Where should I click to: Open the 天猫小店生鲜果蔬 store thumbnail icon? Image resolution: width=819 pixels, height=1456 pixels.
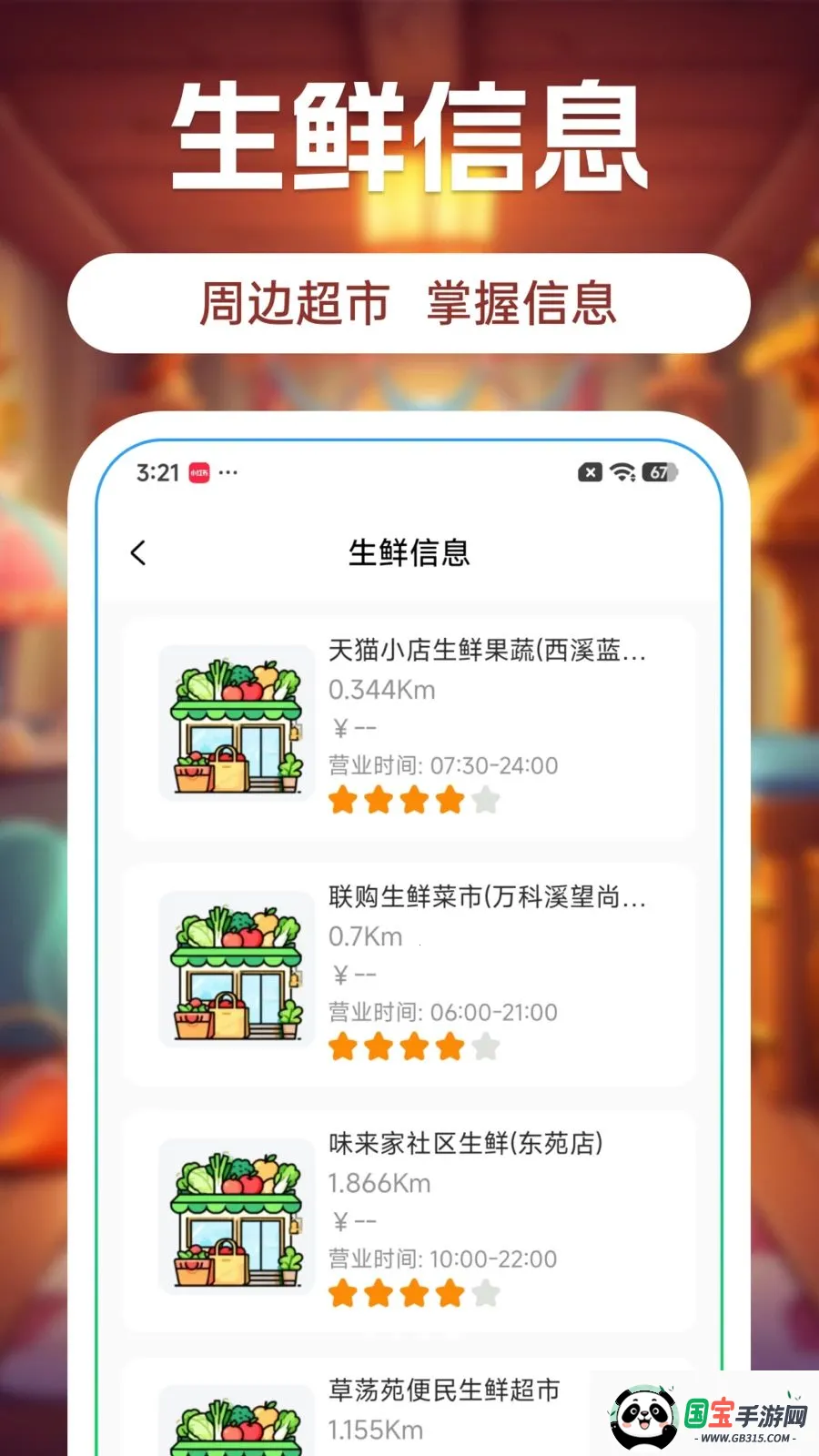(236, 723)
